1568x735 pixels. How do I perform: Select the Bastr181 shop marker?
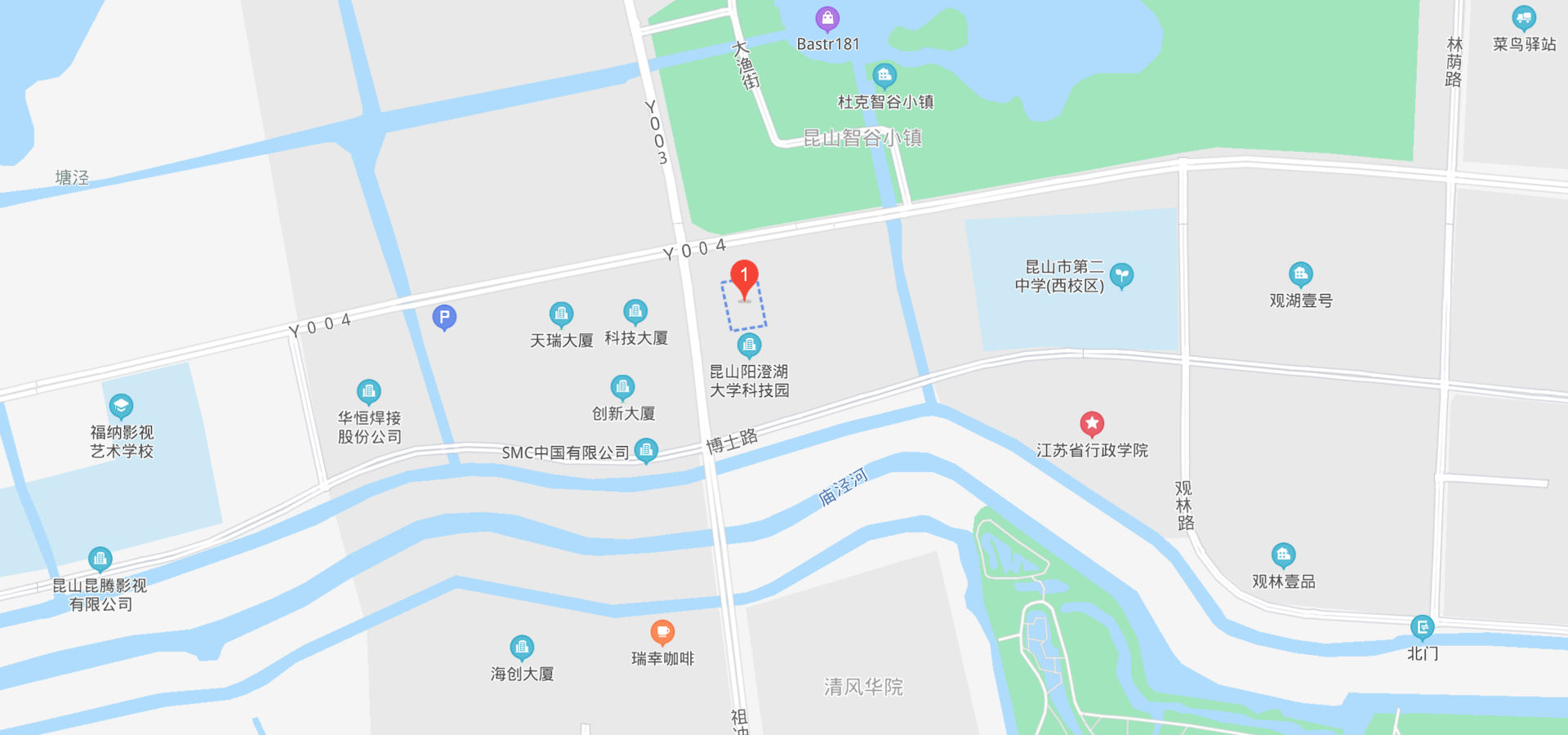827,17
